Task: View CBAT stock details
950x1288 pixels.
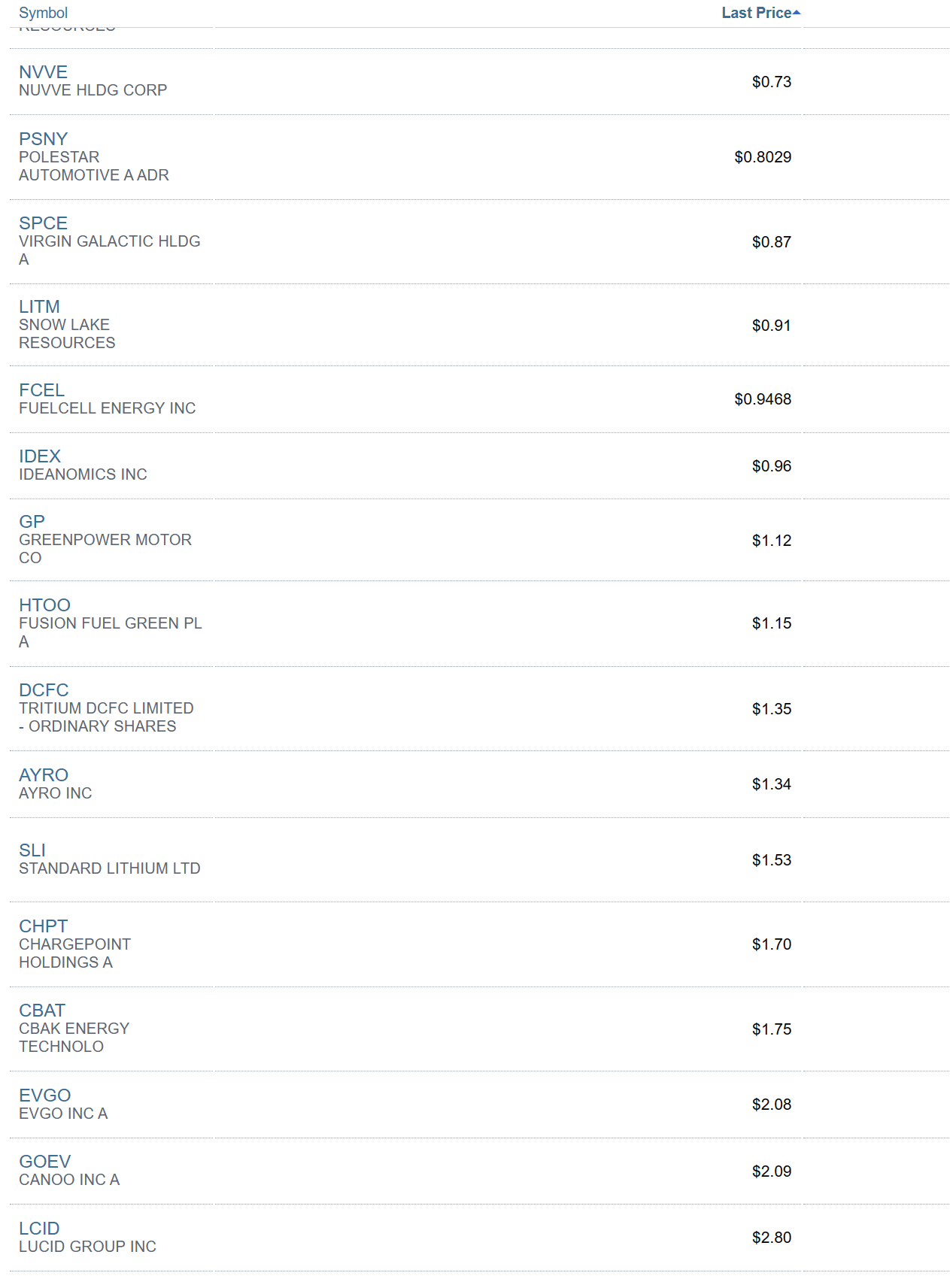Action: [x=42, y=1011]
